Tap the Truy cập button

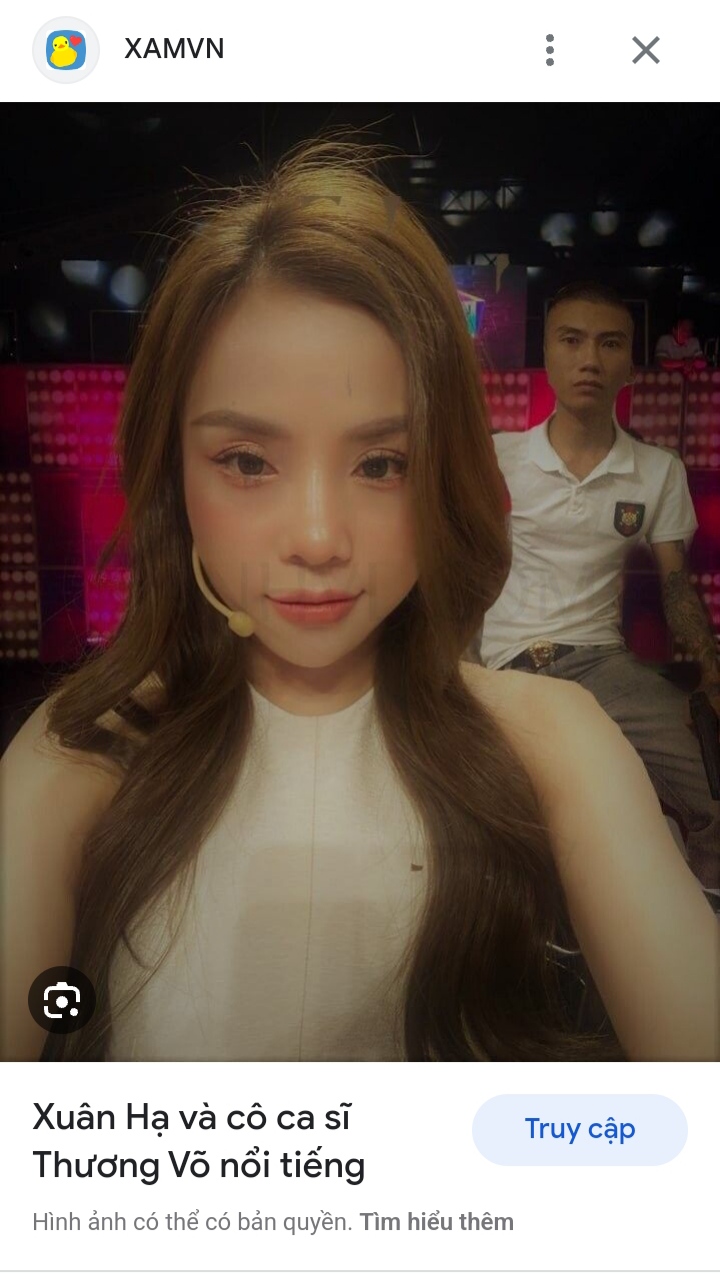click(579, 1129)
